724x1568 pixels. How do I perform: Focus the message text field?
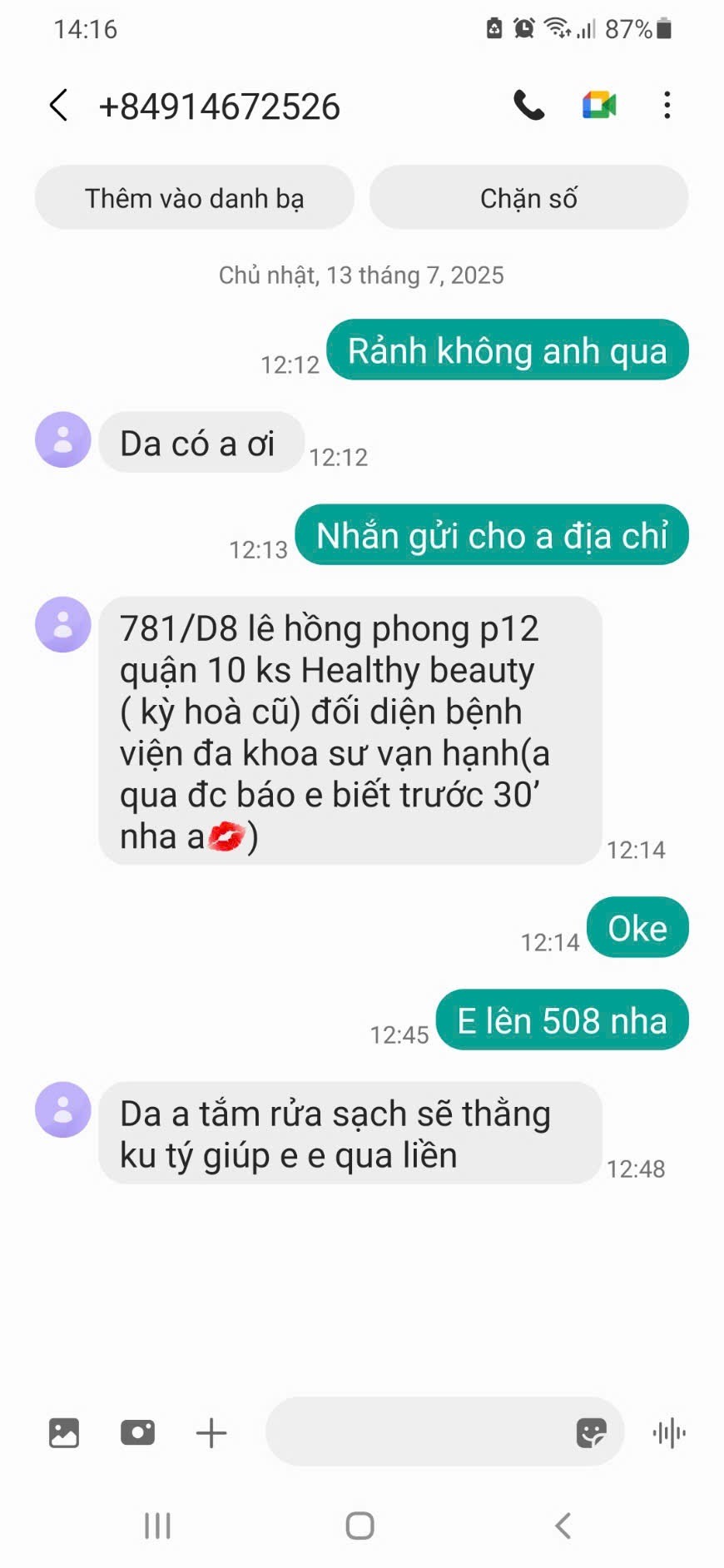(416, 1432)
